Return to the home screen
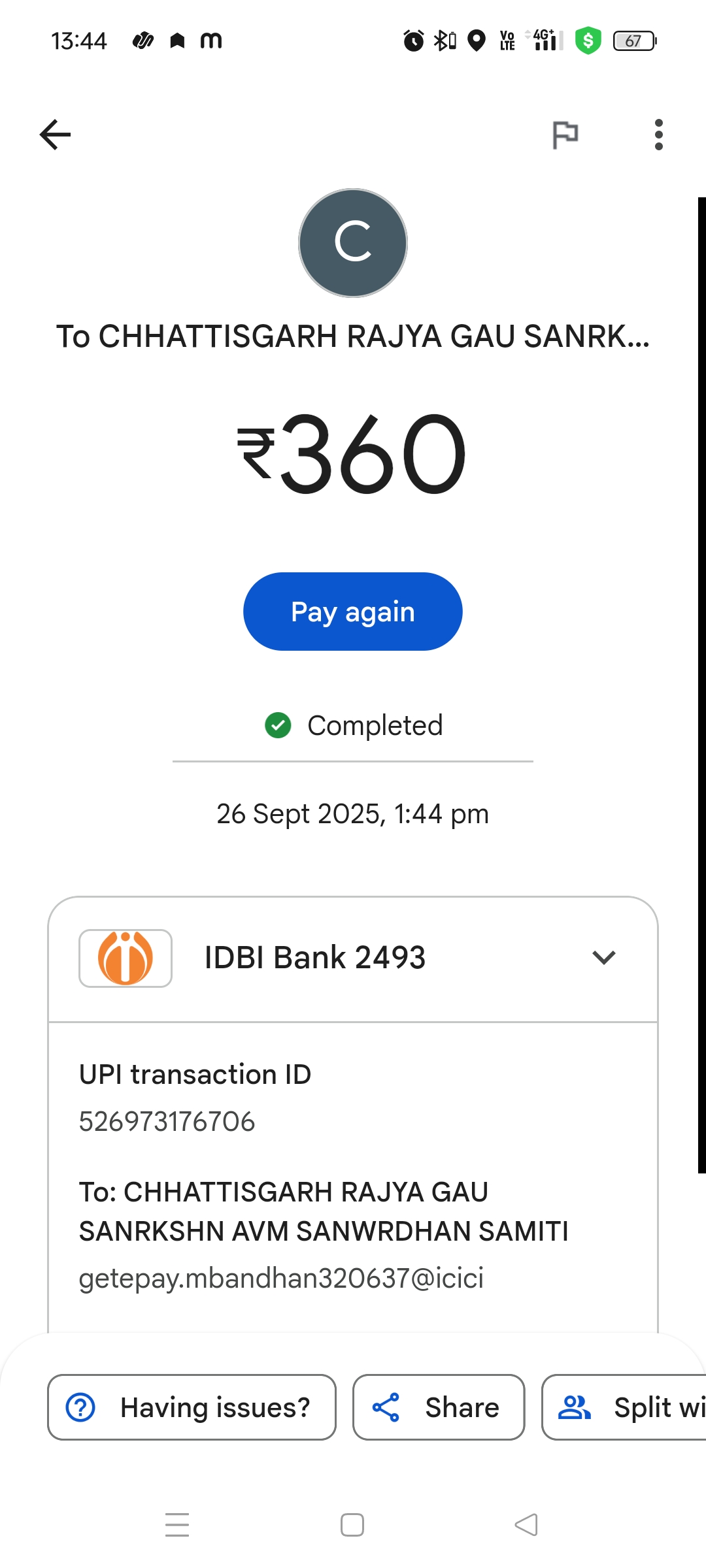 point(352,1525)
